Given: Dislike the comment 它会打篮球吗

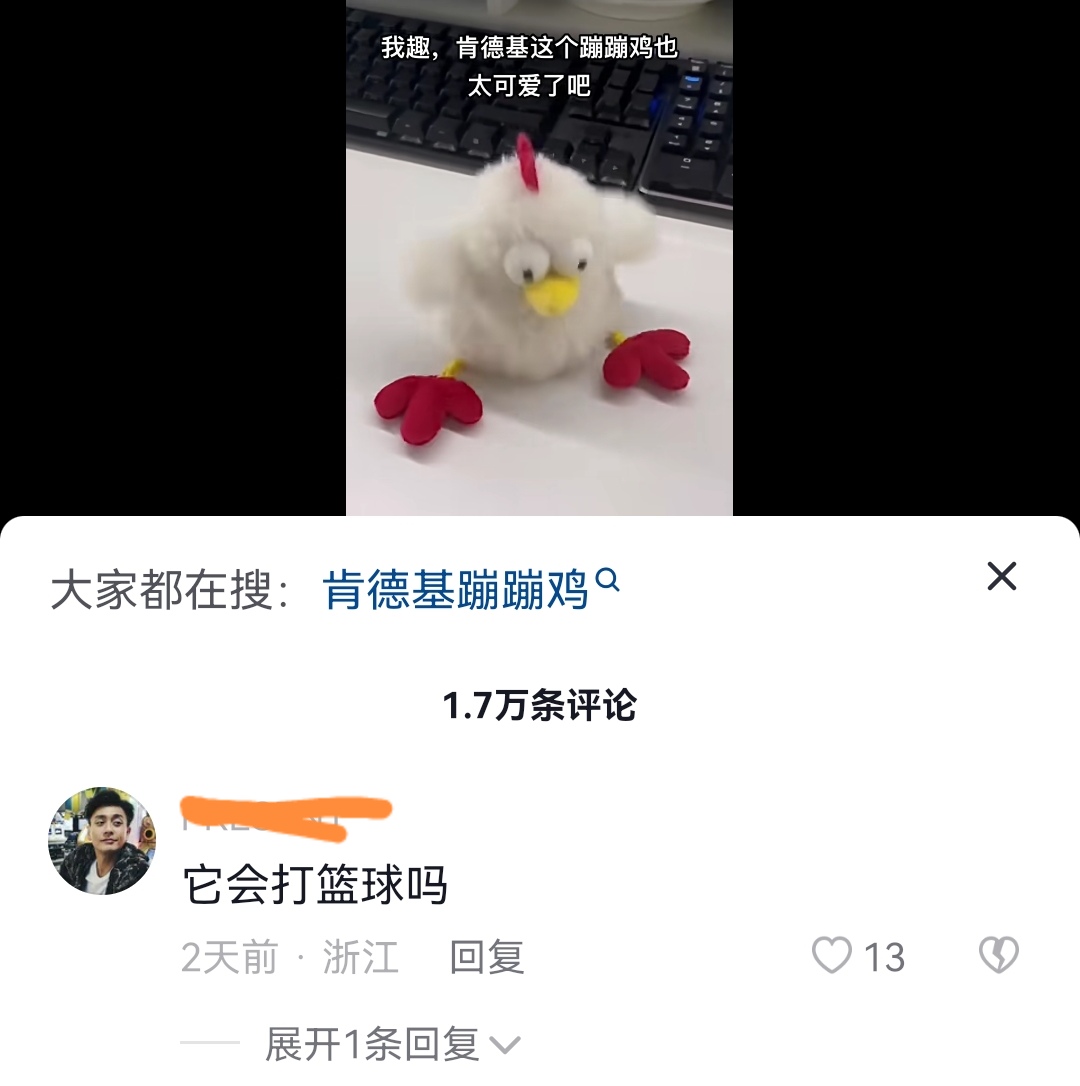Looking at the screenshot, I should coord(998,956).
